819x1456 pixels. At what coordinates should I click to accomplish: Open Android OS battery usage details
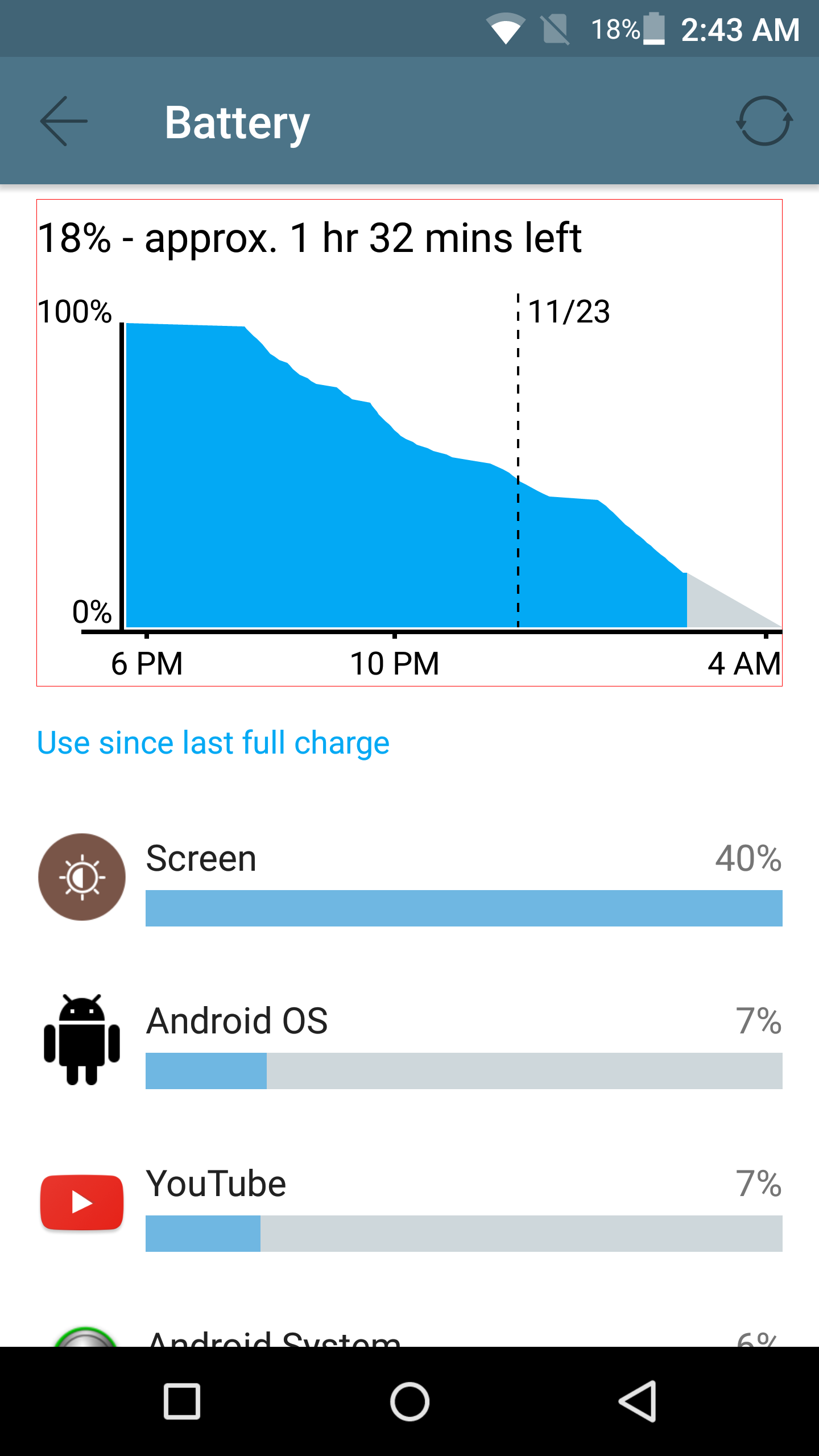[409, 1041]
